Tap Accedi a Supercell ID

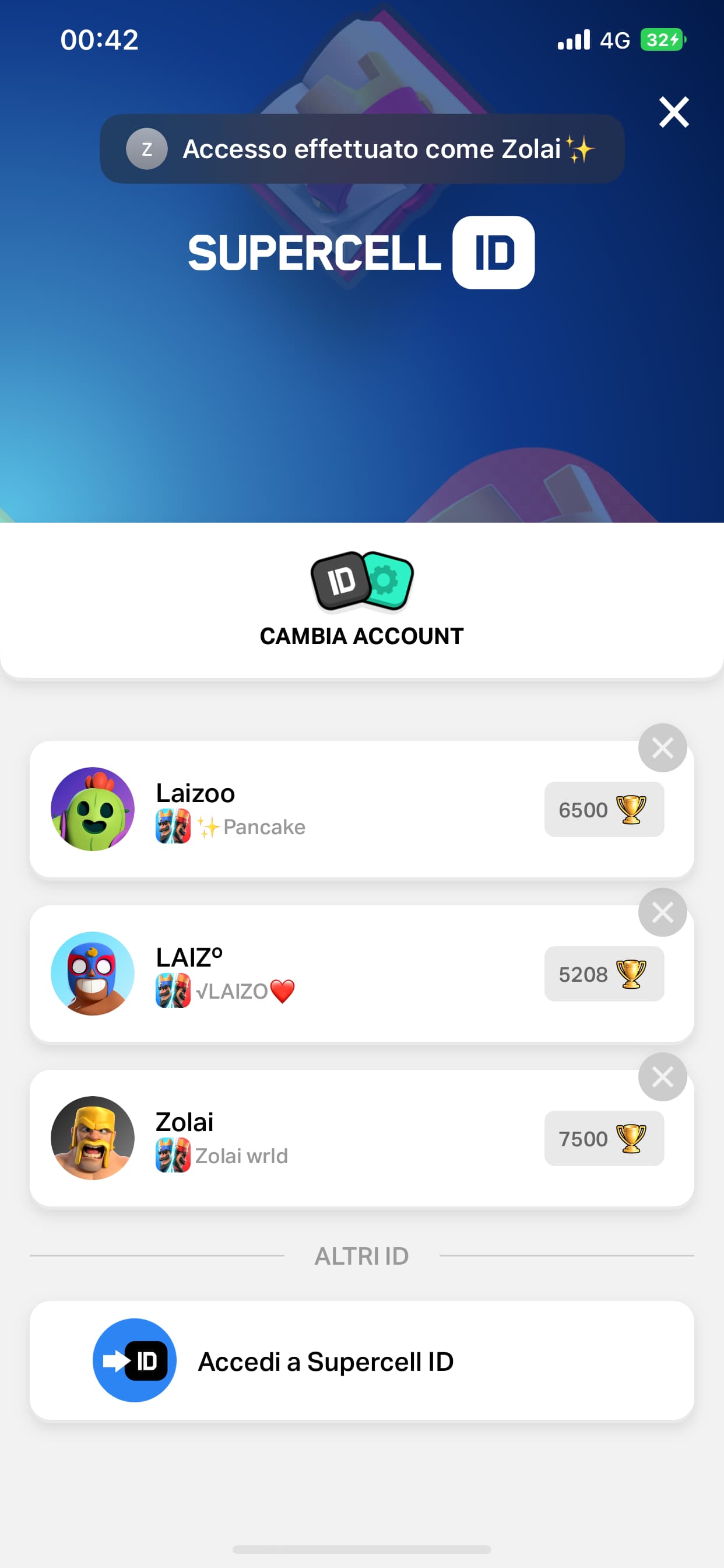(x=361, y=1360)
